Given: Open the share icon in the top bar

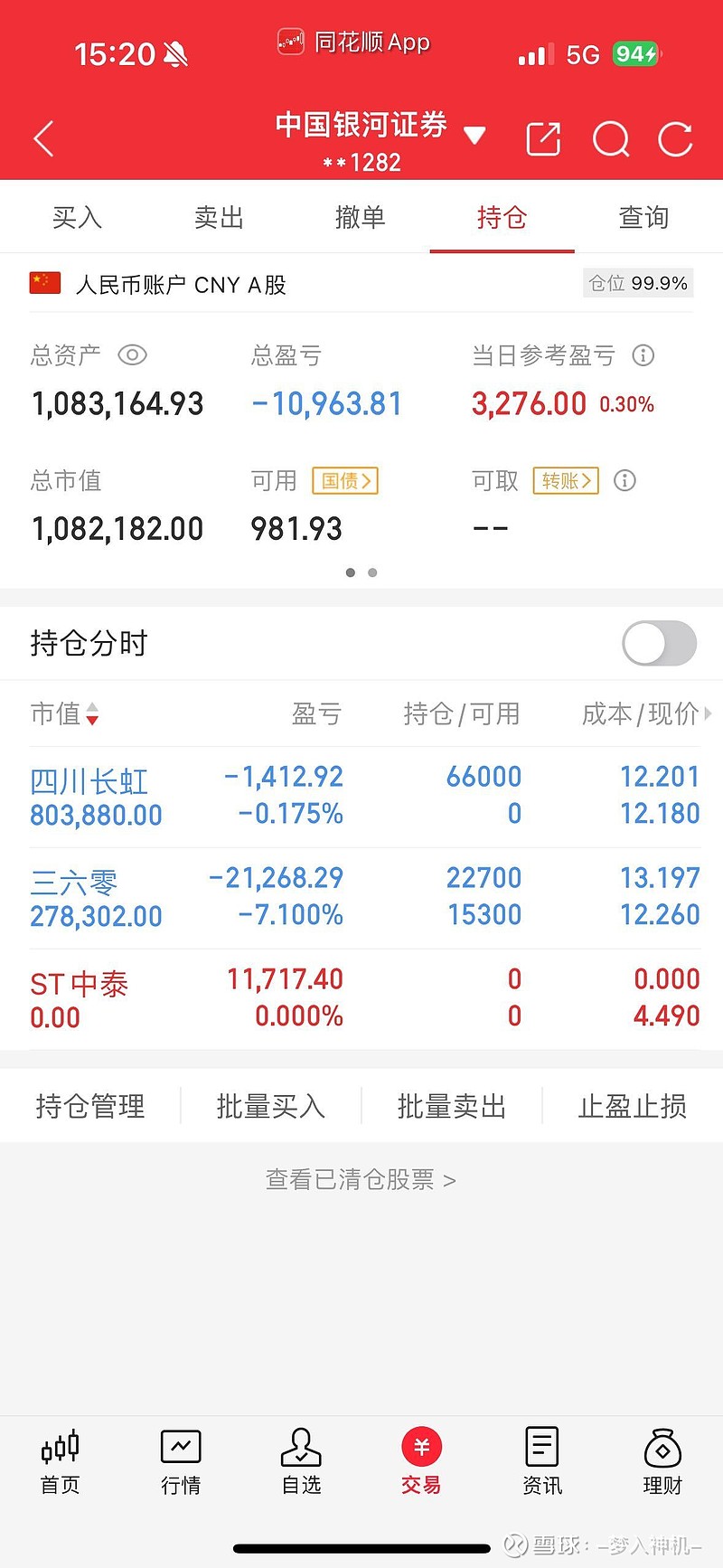Looking at the screenshot, I should point(543,138).
